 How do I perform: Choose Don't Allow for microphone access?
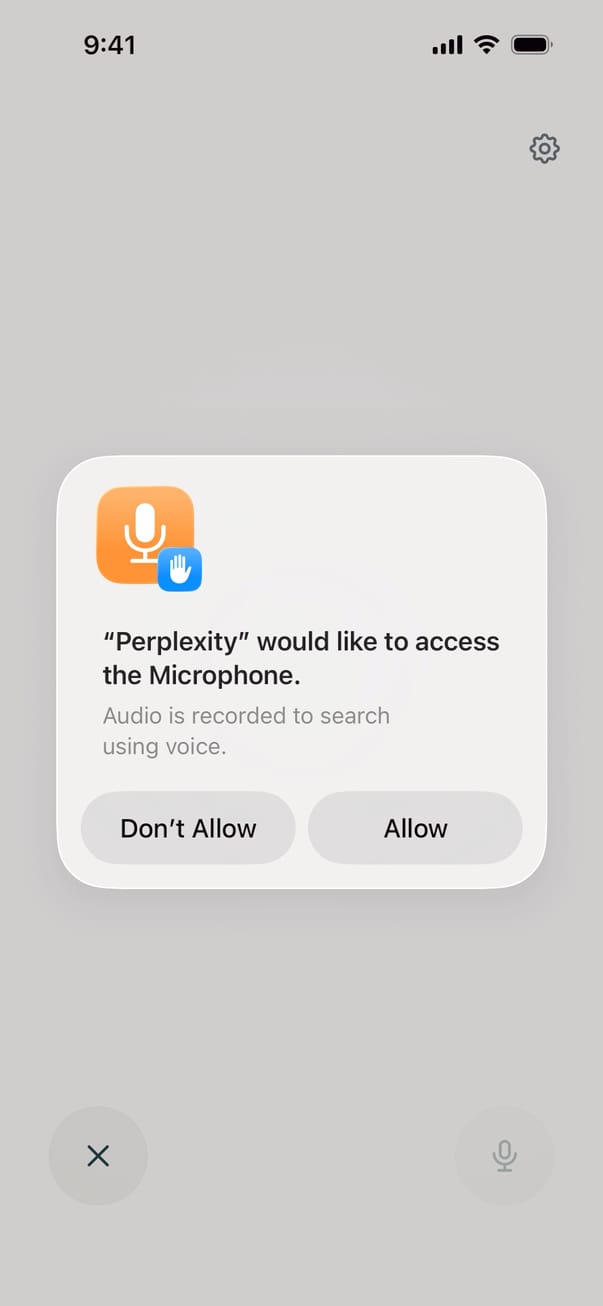(x=188, y=828)
